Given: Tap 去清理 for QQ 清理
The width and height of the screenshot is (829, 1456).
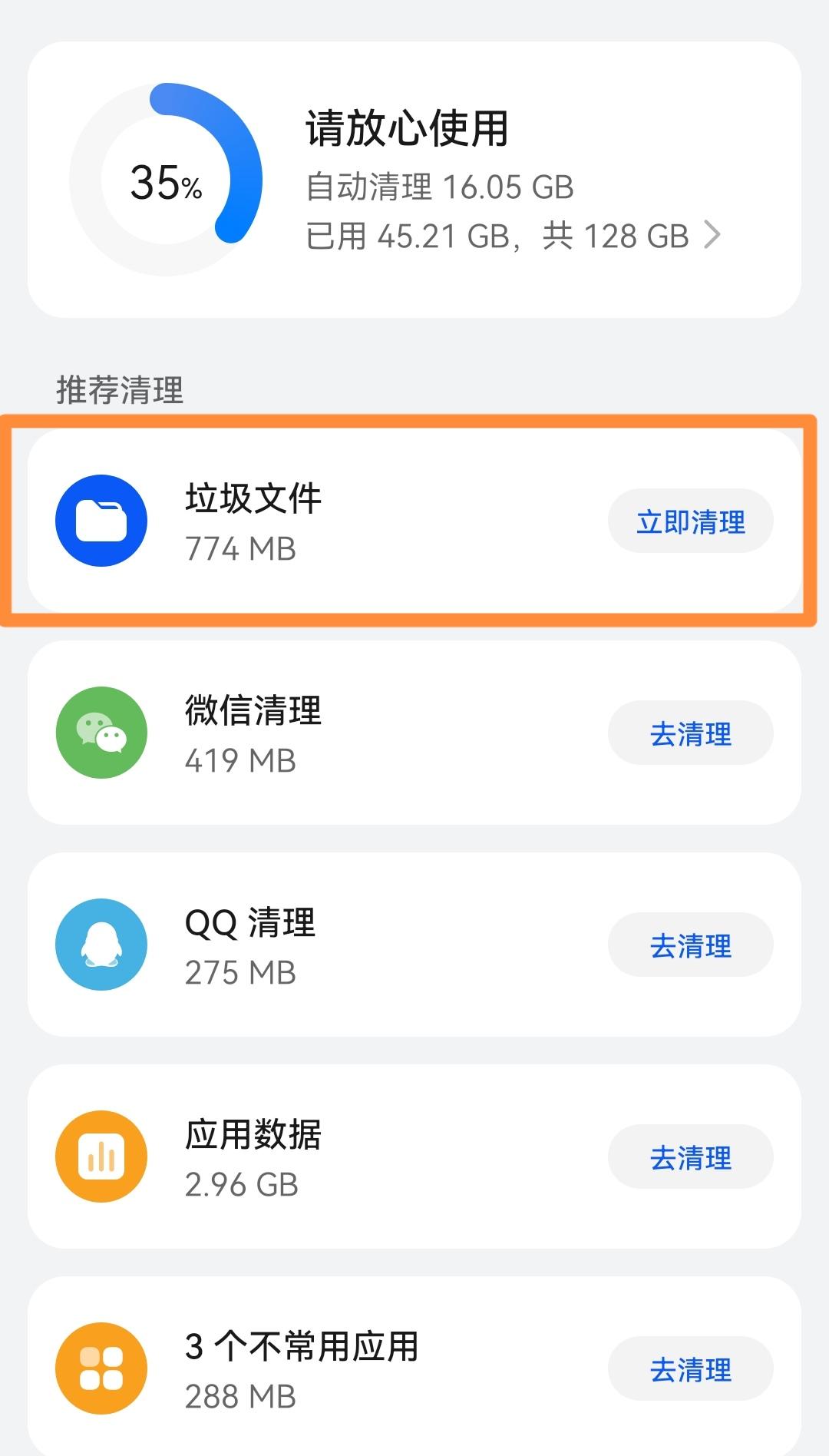Looking at the screenshot, I should (x=690, y=945).
